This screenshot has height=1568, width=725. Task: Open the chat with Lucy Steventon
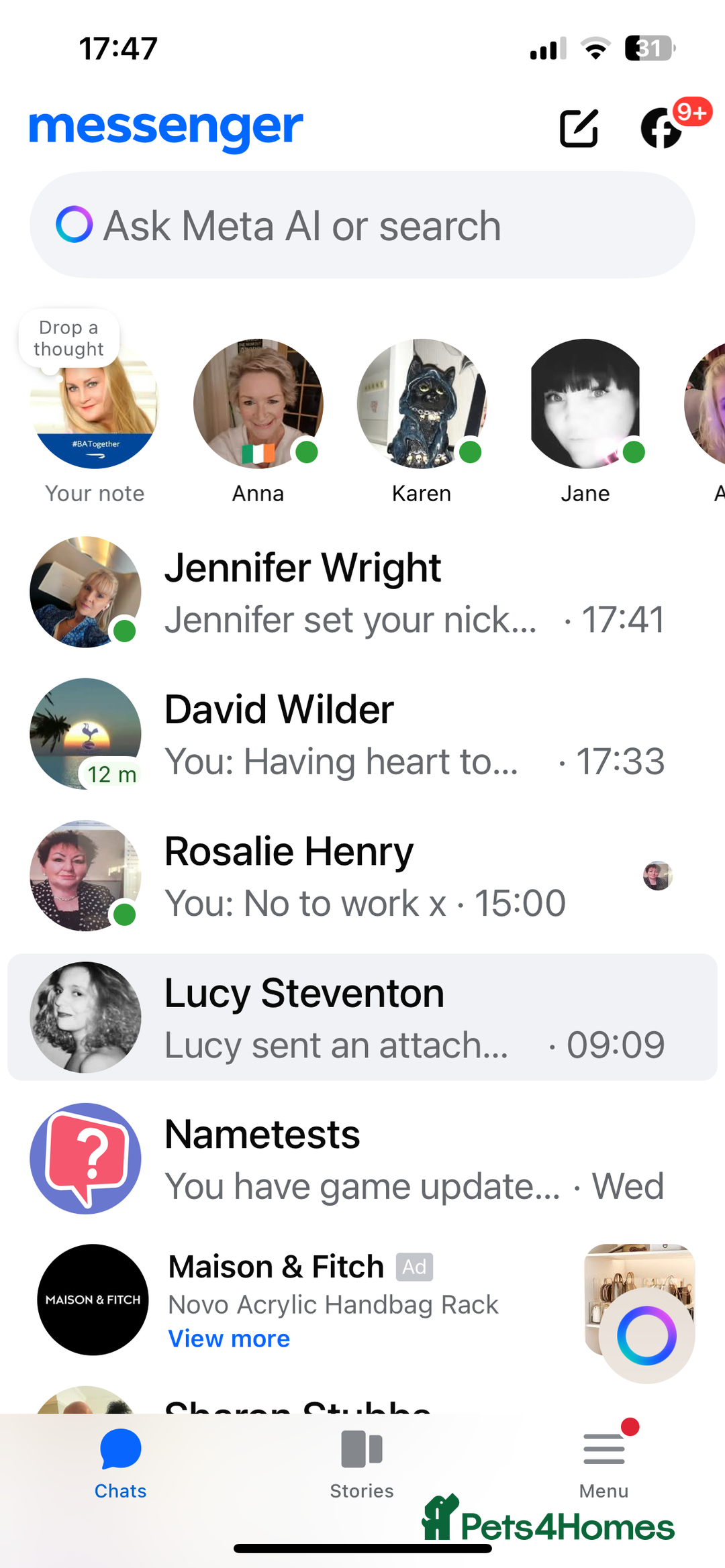362,1017
